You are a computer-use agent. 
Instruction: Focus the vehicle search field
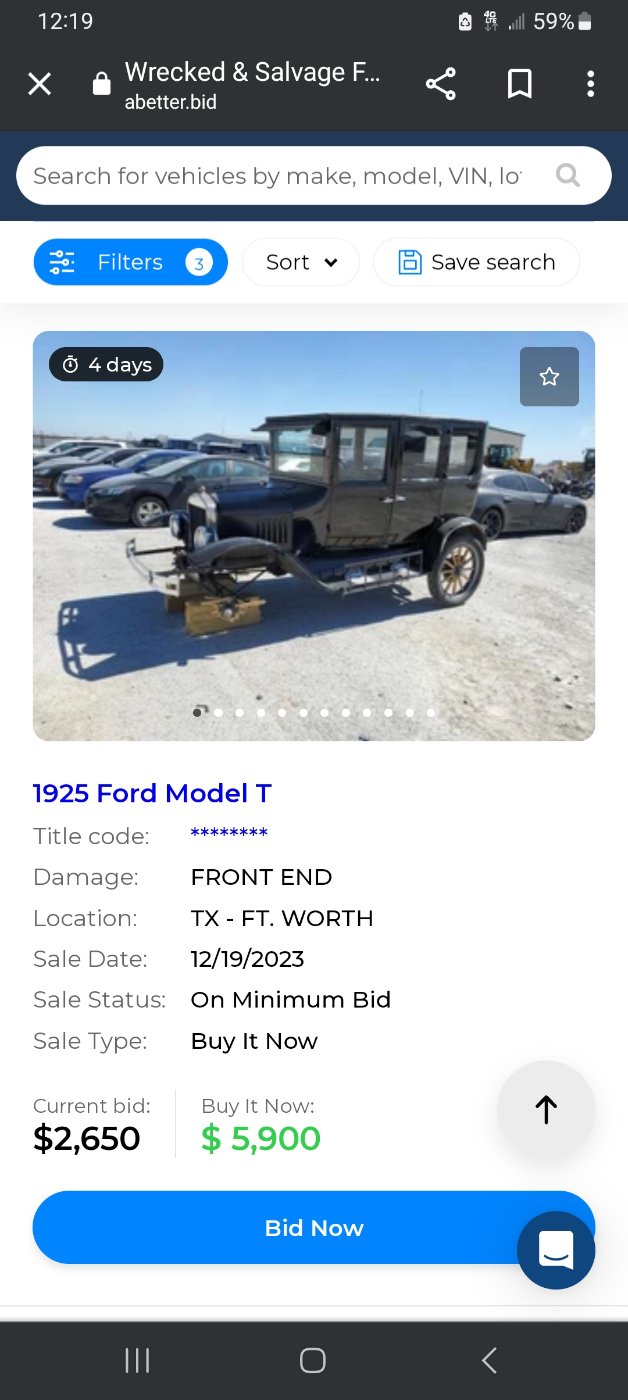tap(280, 176)
